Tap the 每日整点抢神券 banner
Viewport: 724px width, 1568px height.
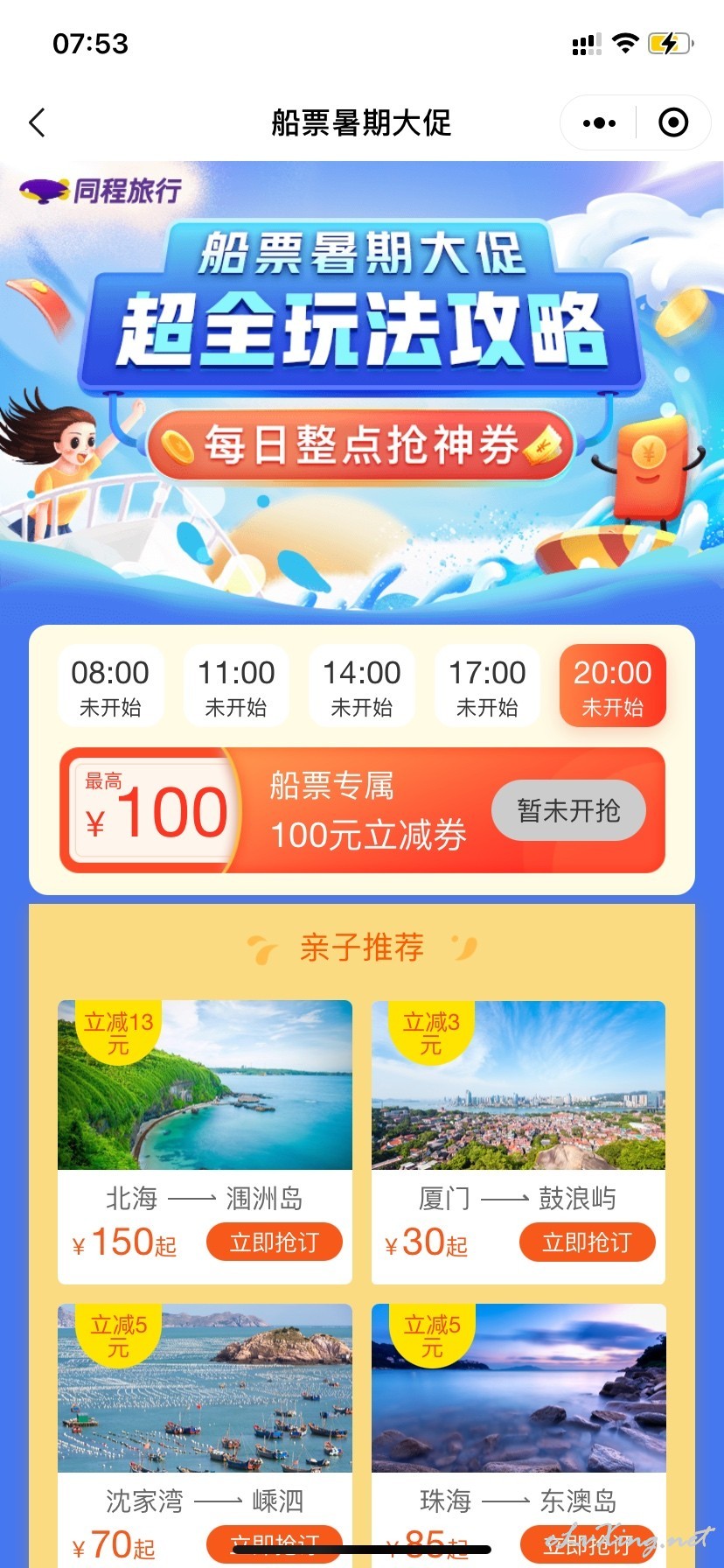(361, 445)
